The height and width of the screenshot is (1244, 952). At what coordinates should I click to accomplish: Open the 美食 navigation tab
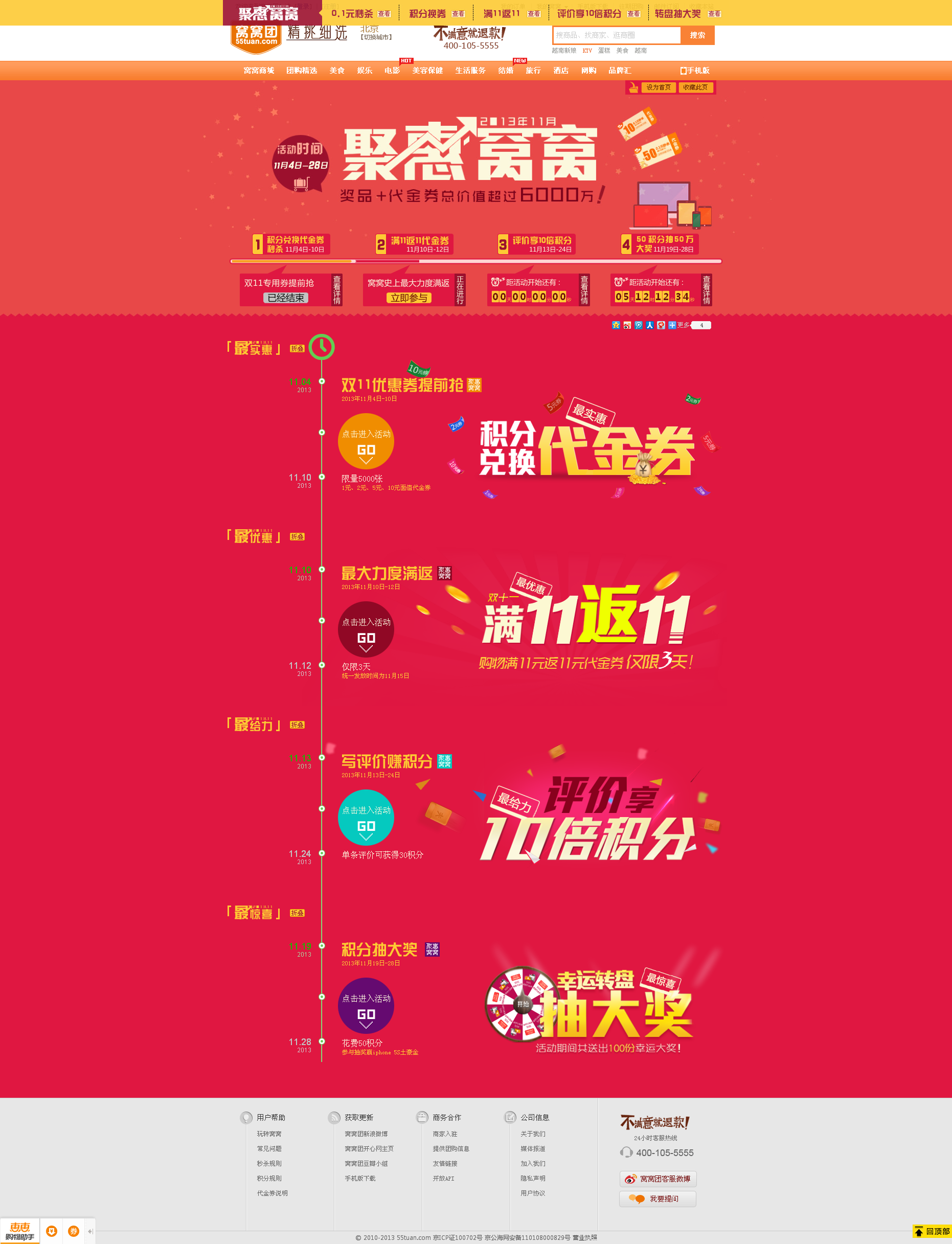(337, 70)
